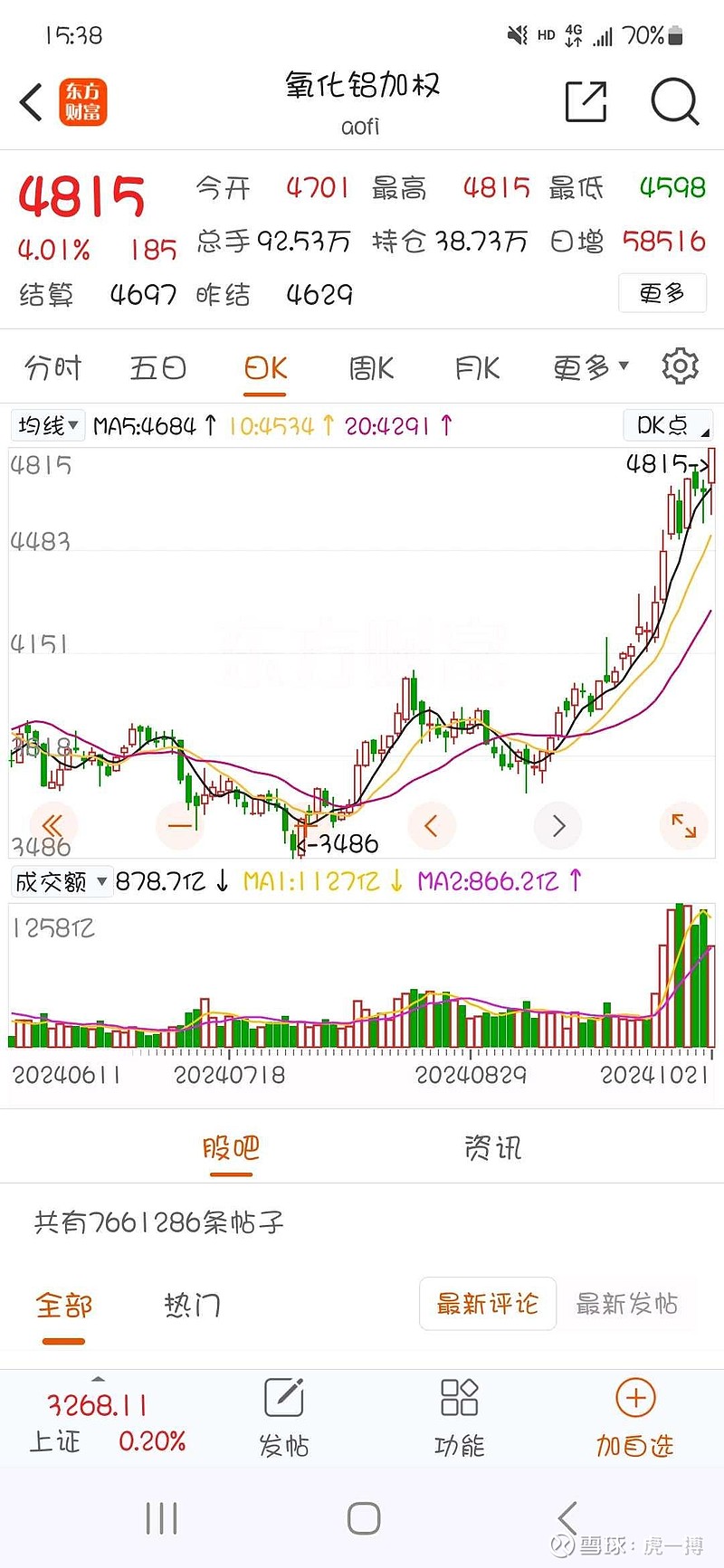Image resolution: width=724 pixels, height=1568 pixels.
Task: Open the 成交额 volume indicator dropdown
Action: [x=61, y=880]
